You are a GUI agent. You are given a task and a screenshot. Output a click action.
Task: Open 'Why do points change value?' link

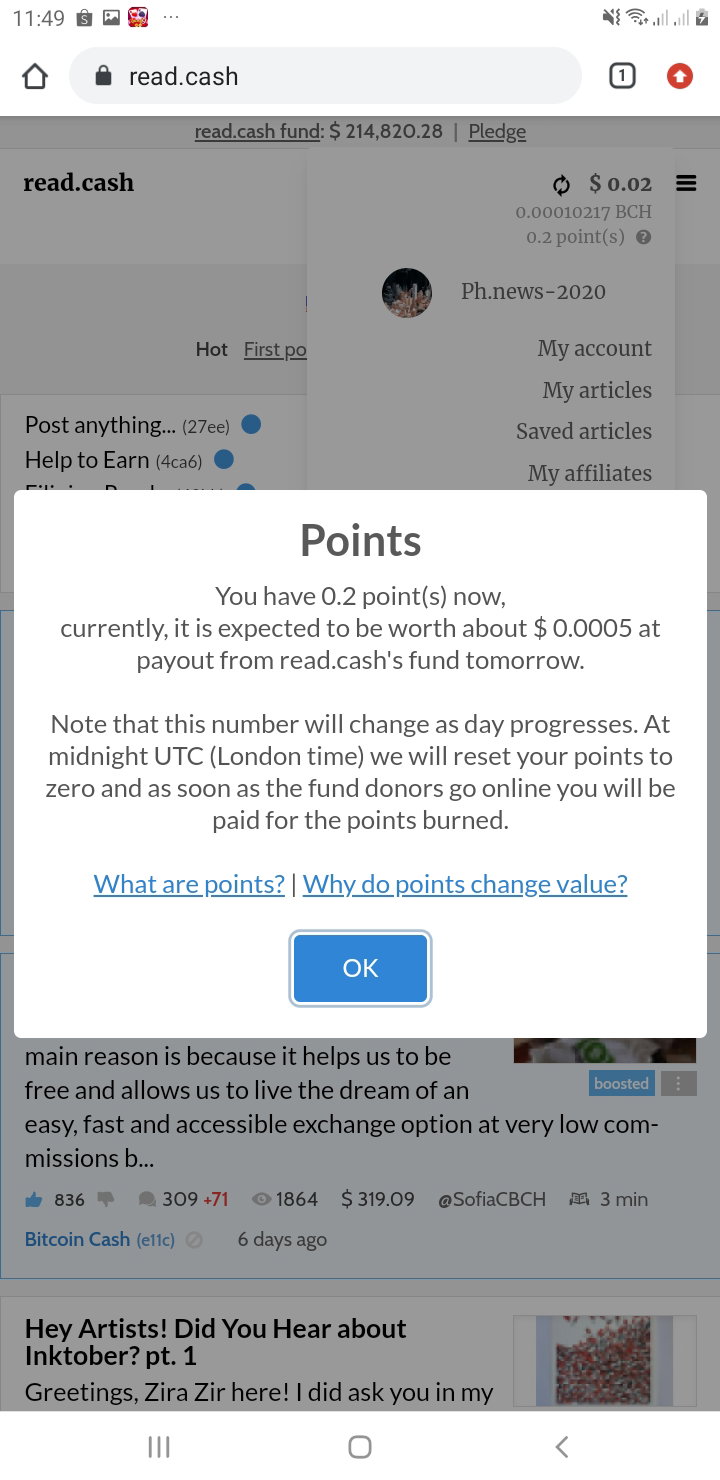click(x=465, y=884)
